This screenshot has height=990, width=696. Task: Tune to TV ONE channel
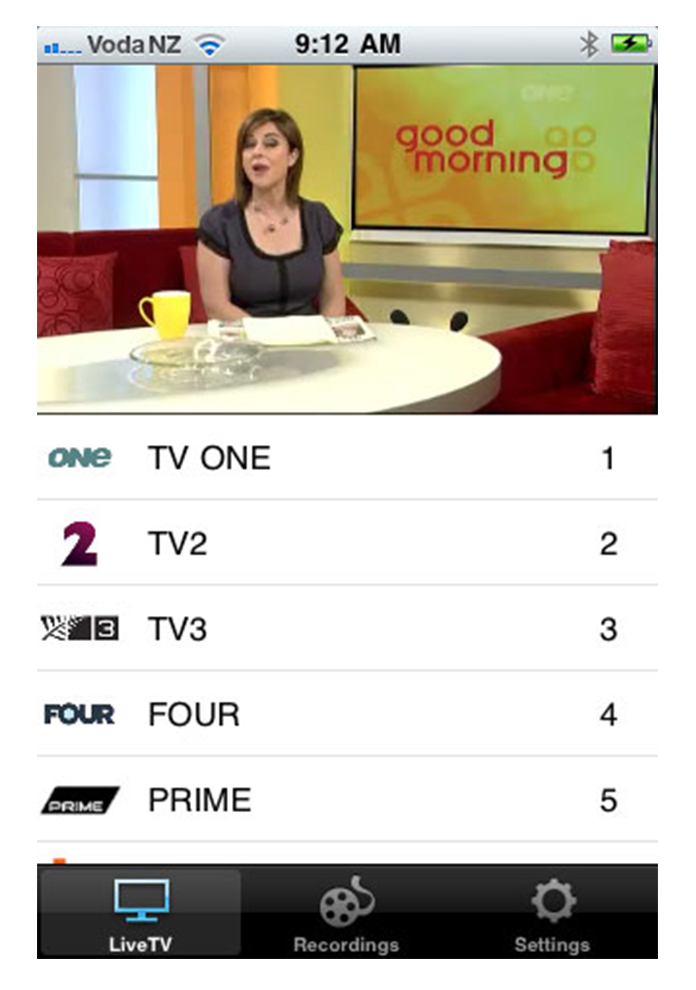(x=346, y=459)
